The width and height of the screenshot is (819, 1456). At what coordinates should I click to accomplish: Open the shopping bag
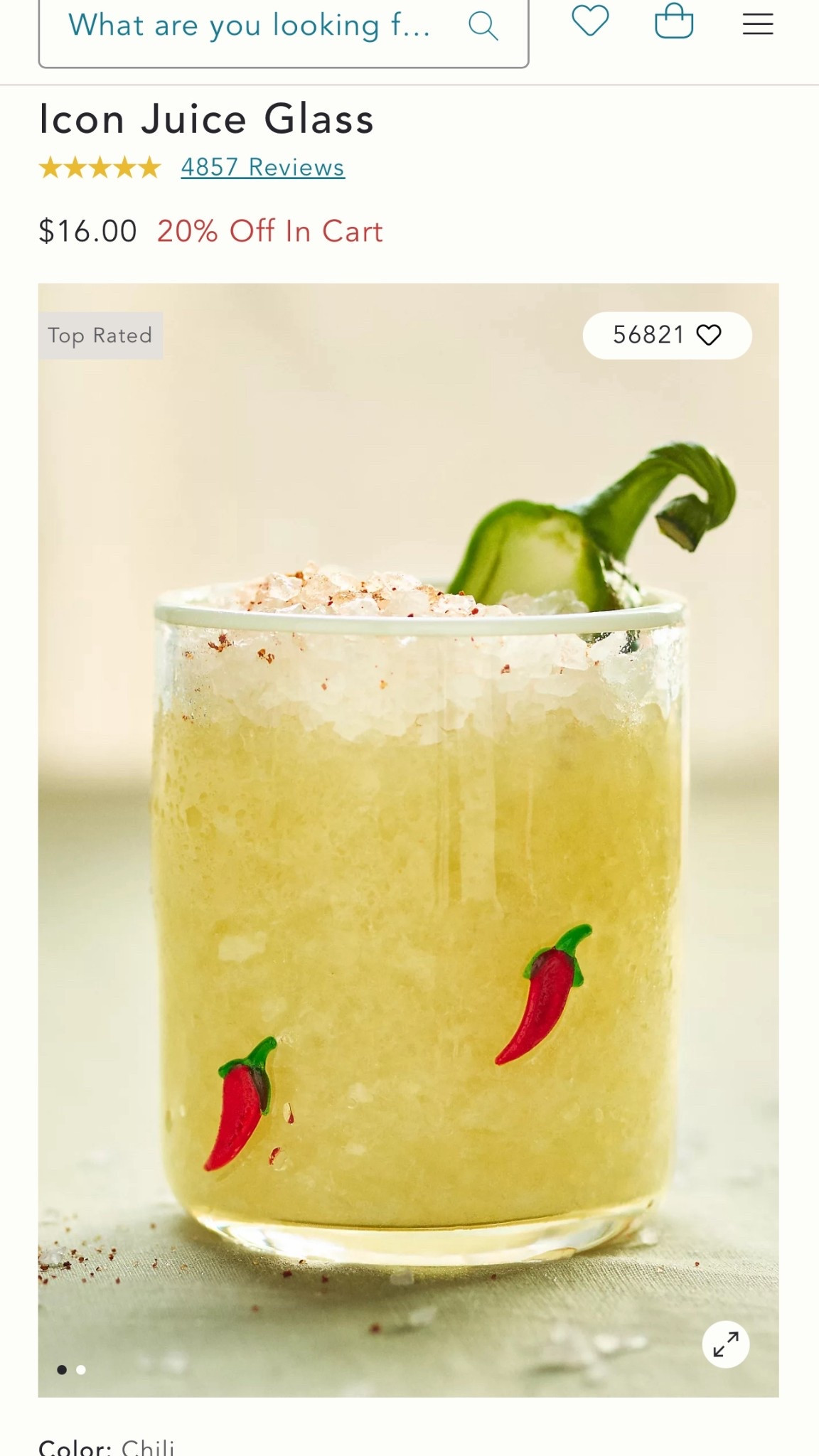click(673, 21)
